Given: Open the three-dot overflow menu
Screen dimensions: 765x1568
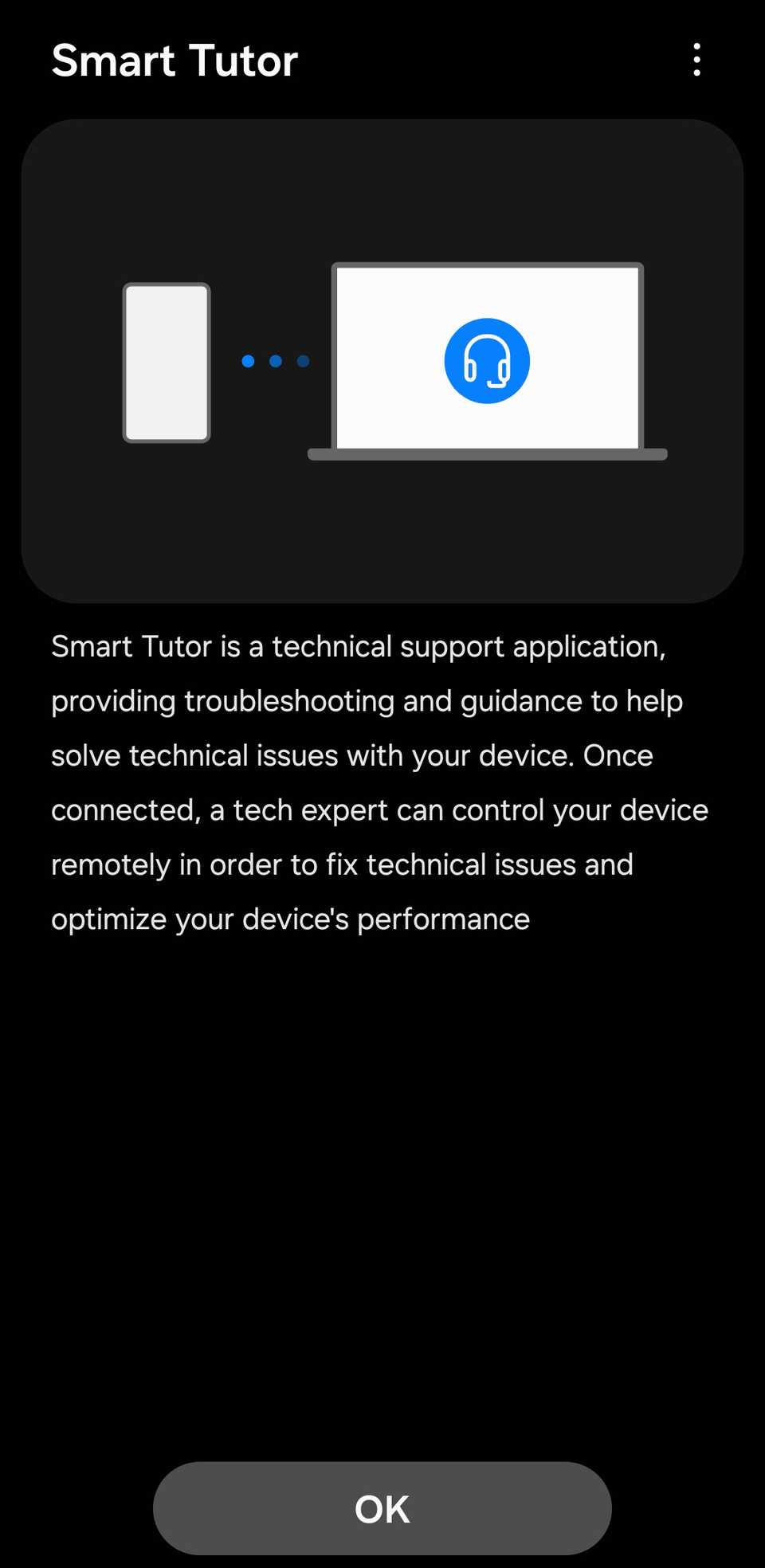Looking at the screenshot, I should tap(696, 60).
